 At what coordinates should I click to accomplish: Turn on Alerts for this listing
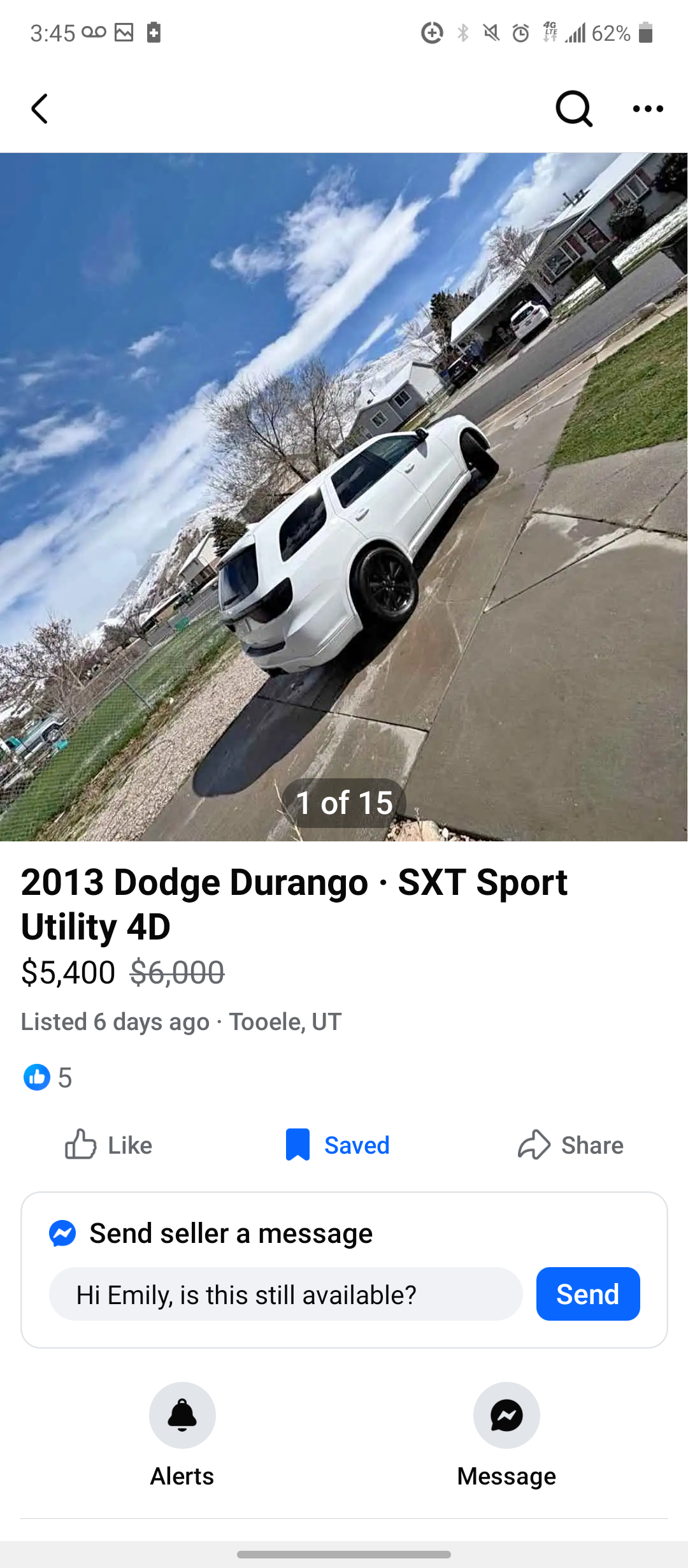point(182,1416)
